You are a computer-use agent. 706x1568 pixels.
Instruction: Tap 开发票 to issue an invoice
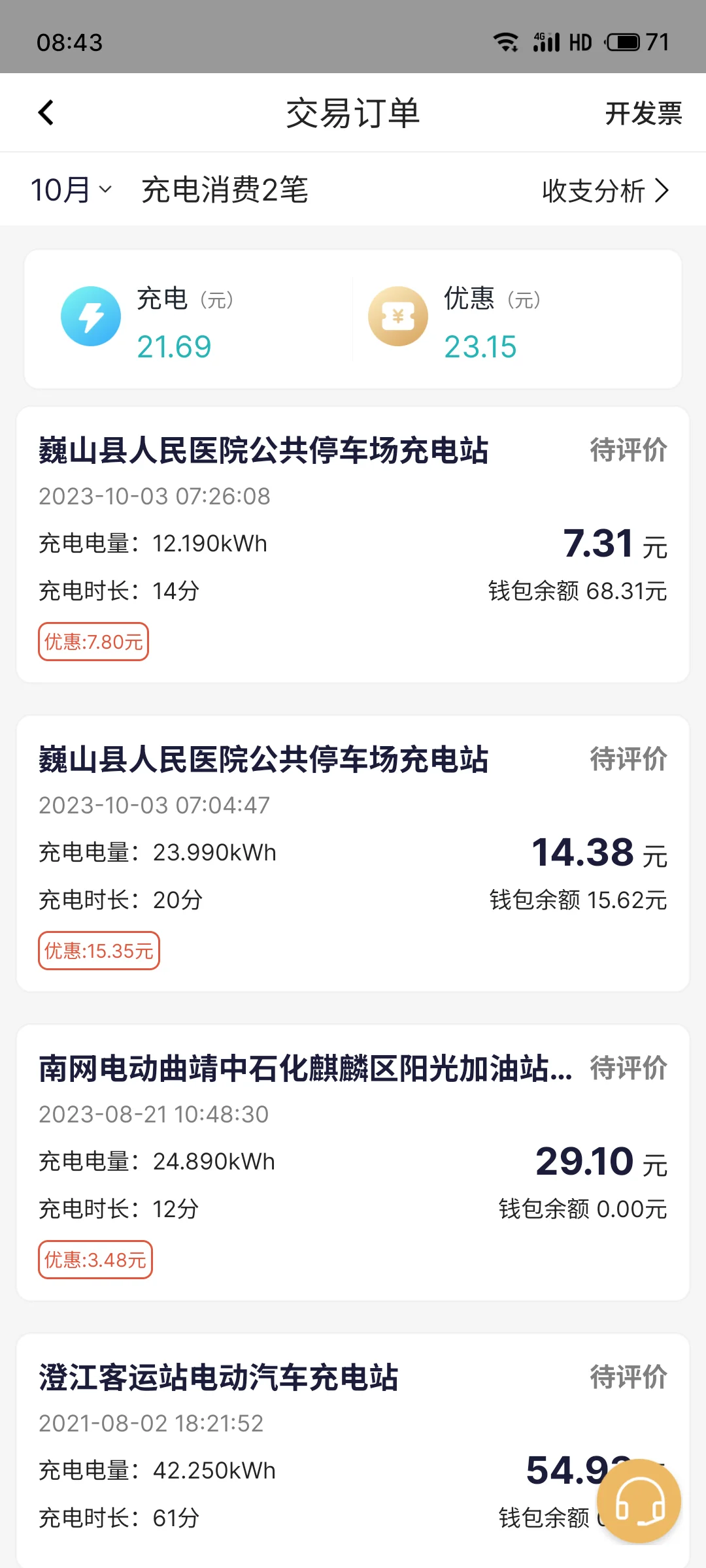643,114
